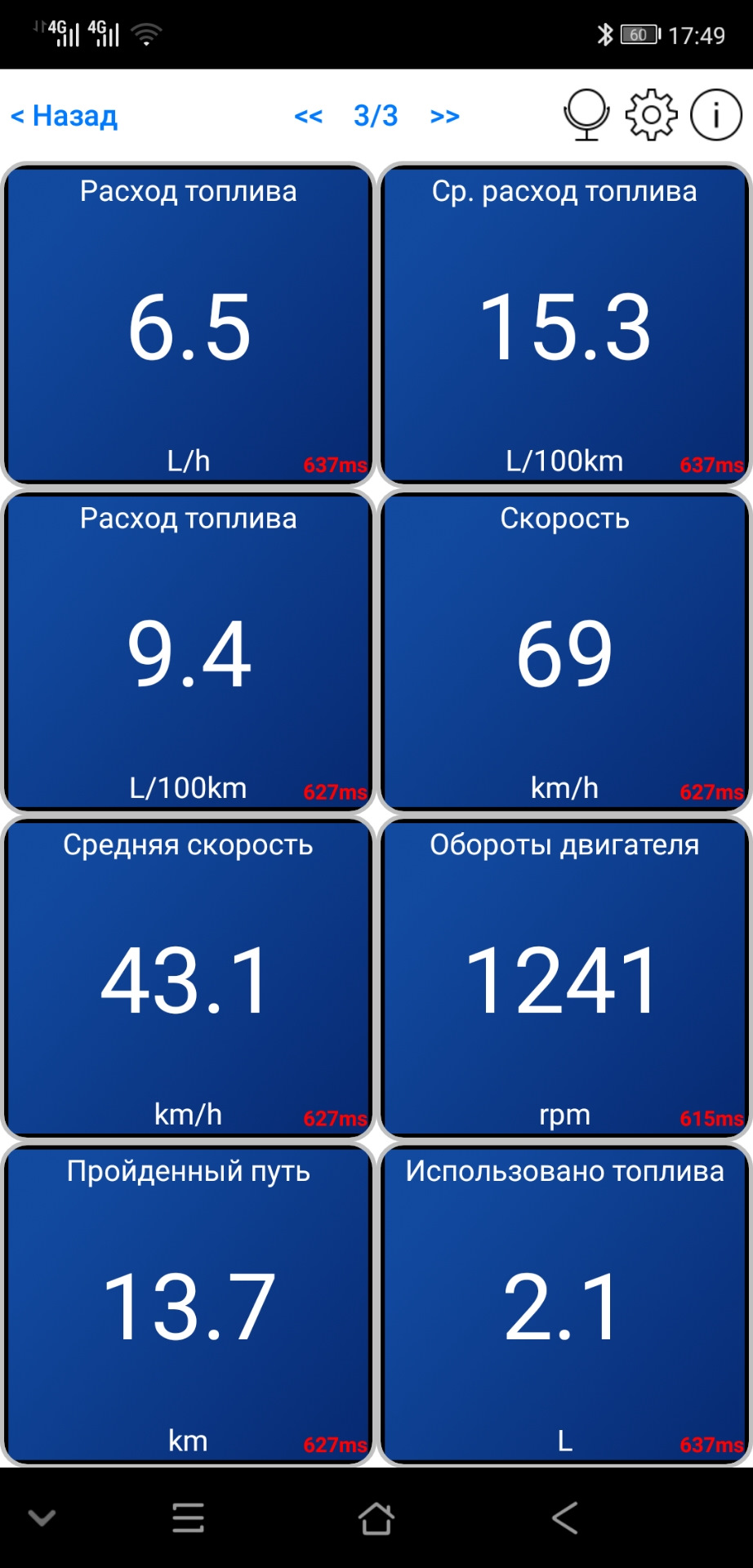This screenshot has width=753, height=1568.
Task: Tap the 3/3 page indicator
Action: point(375,115)
